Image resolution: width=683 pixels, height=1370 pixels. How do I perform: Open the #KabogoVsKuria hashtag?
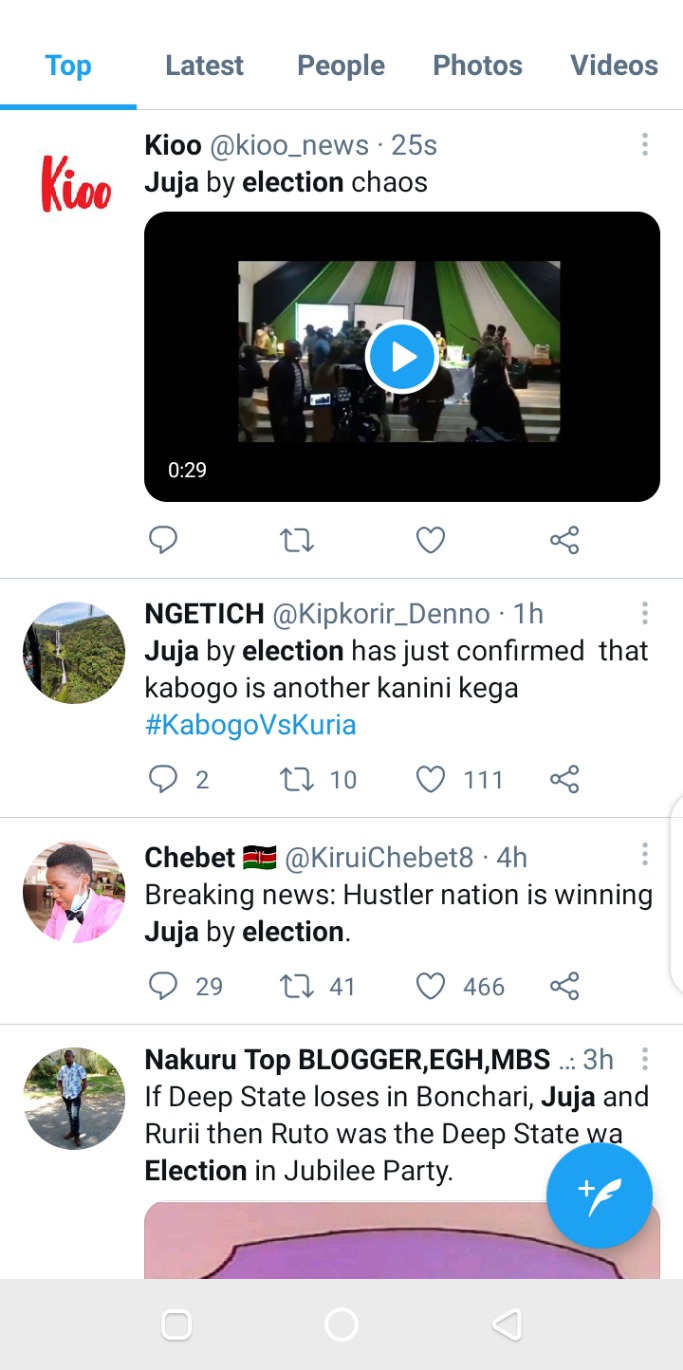251,724
